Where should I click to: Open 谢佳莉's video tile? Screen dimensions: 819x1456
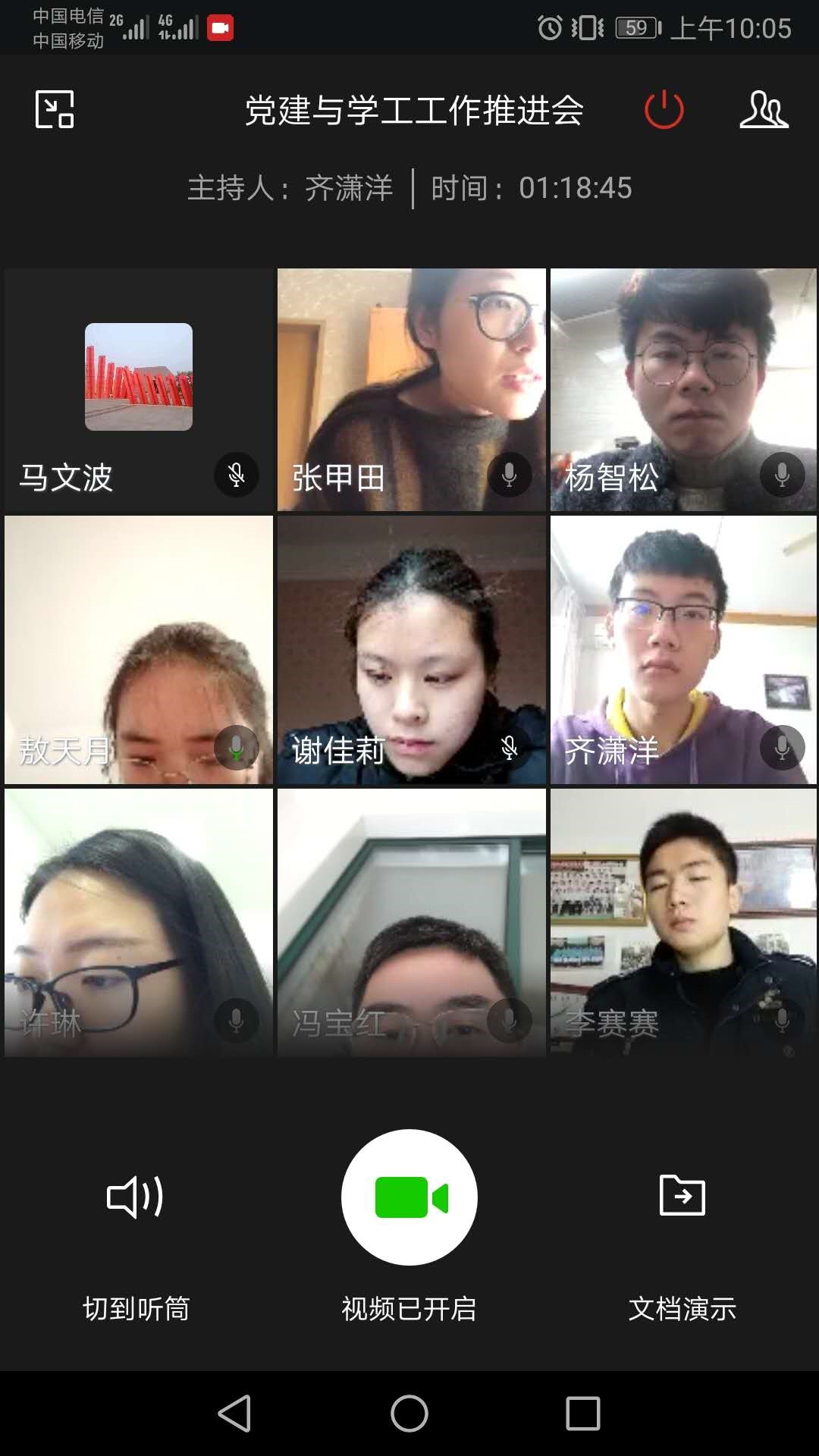pyautogui.click(x=411, y=650)
